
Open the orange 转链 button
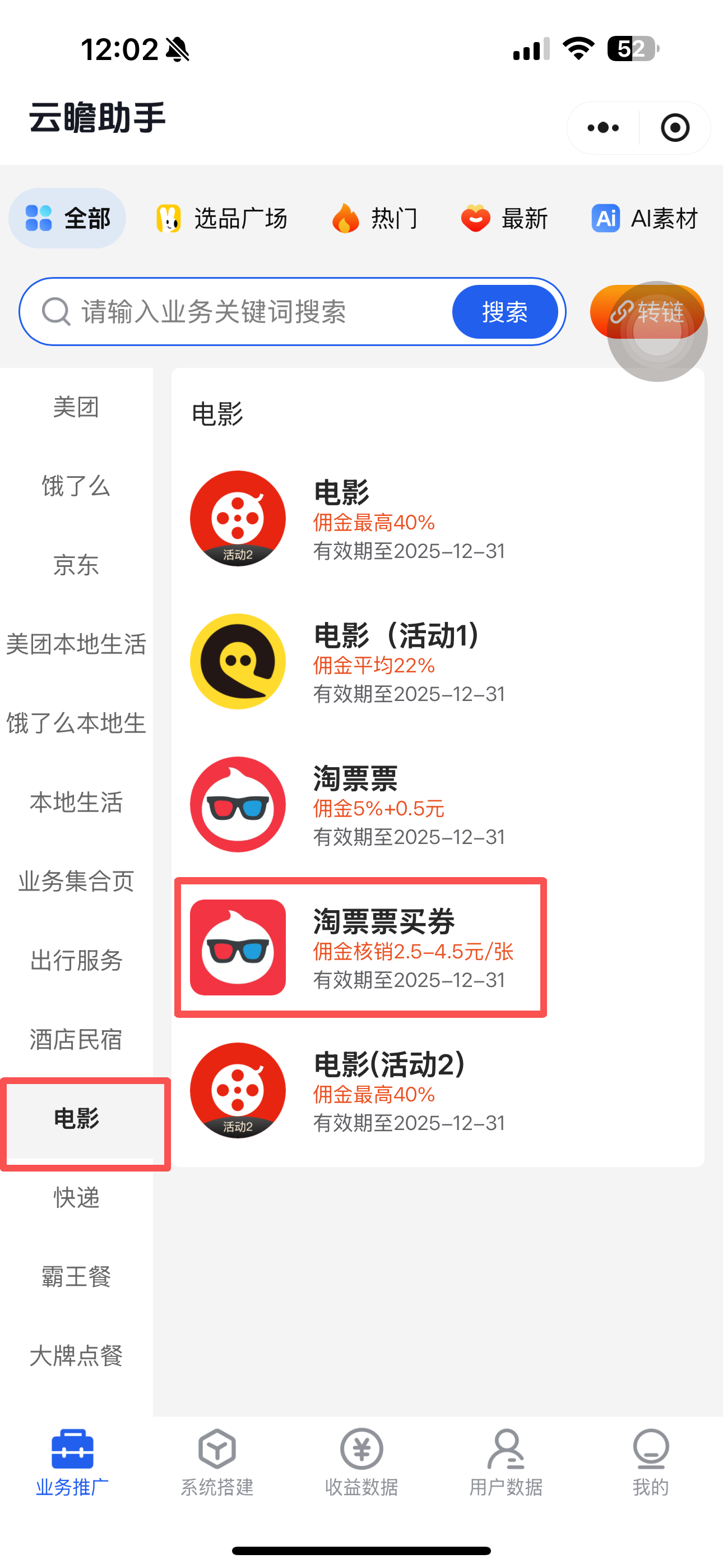[x=647, y=312]
